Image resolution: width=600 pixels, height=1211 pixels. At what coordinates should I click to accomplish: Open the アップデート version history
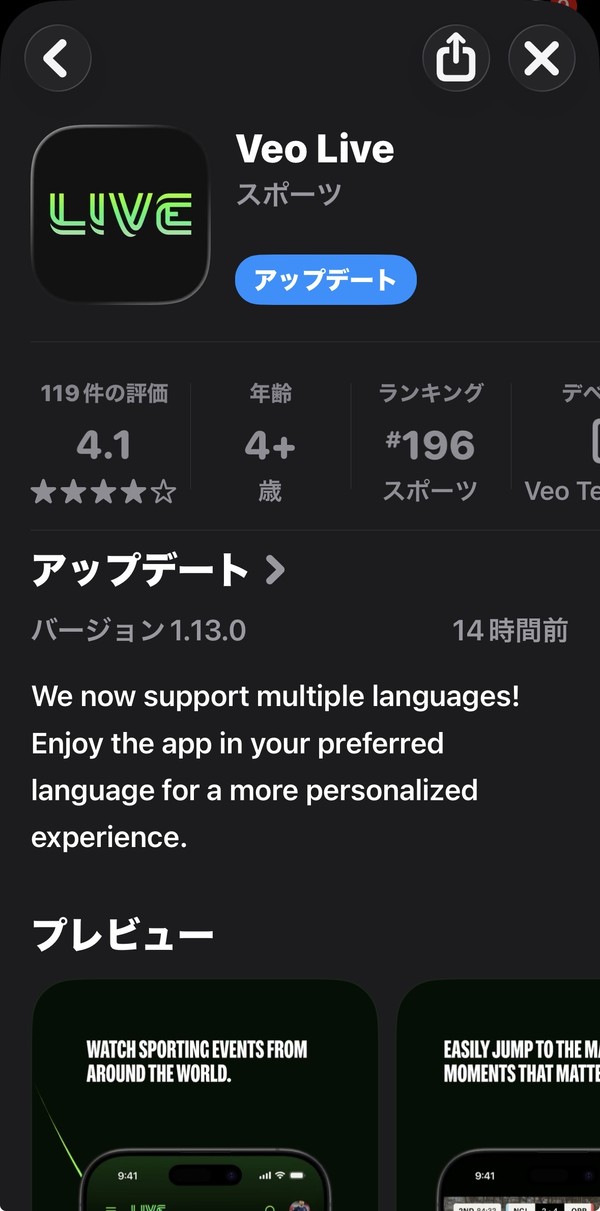158,571
